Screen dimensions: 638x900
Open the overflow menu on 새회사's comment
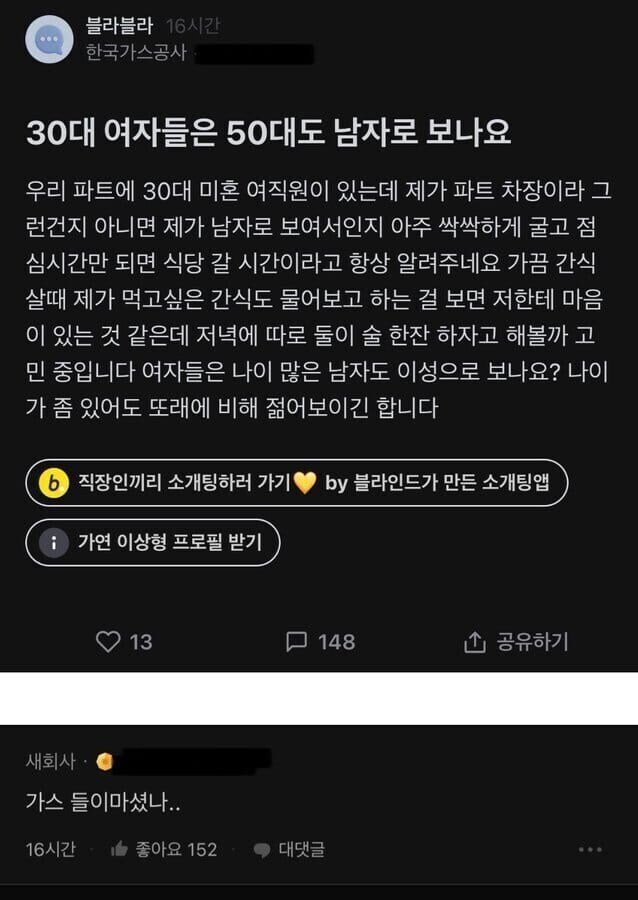tap(591, 849)
